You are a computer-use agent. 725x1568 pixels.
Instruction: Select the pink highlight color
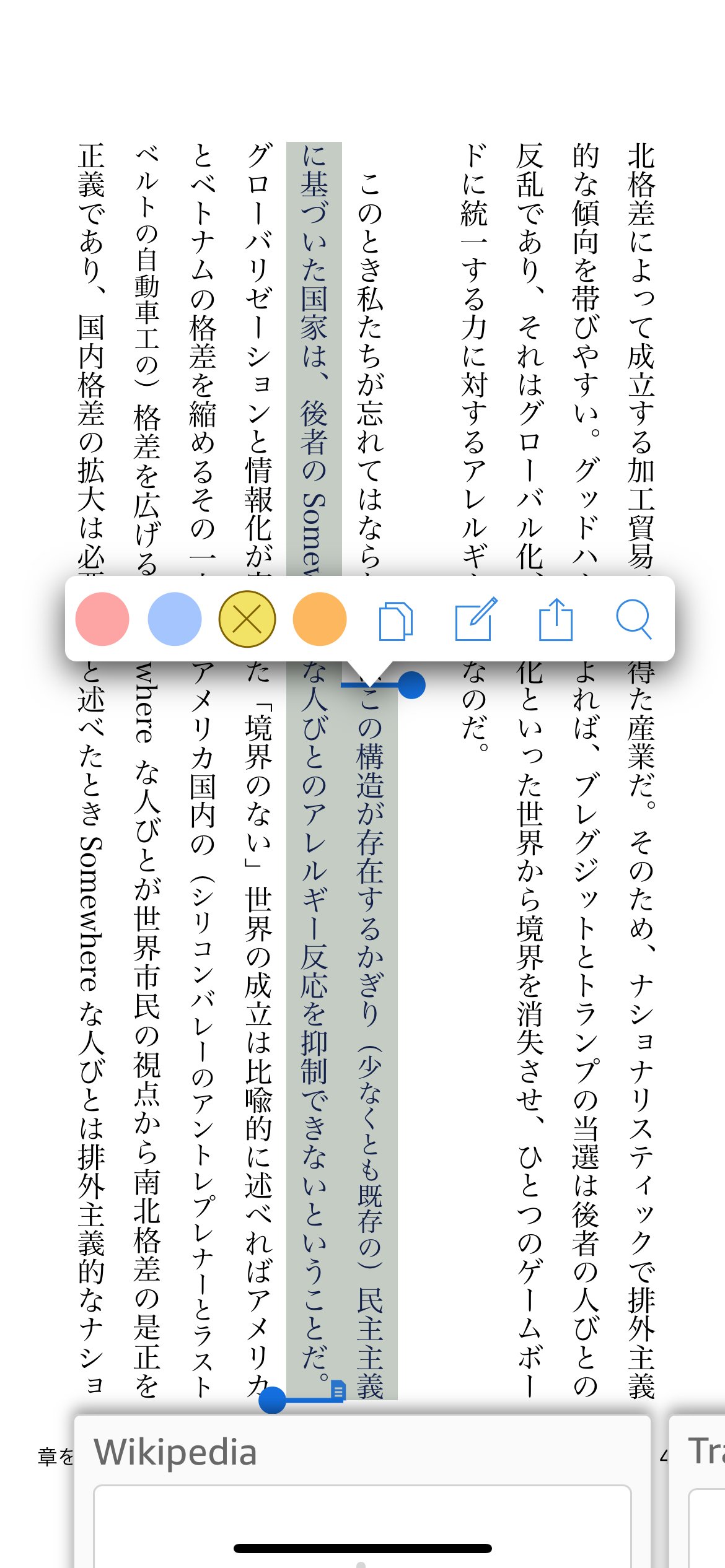click(x=102, y=619)
